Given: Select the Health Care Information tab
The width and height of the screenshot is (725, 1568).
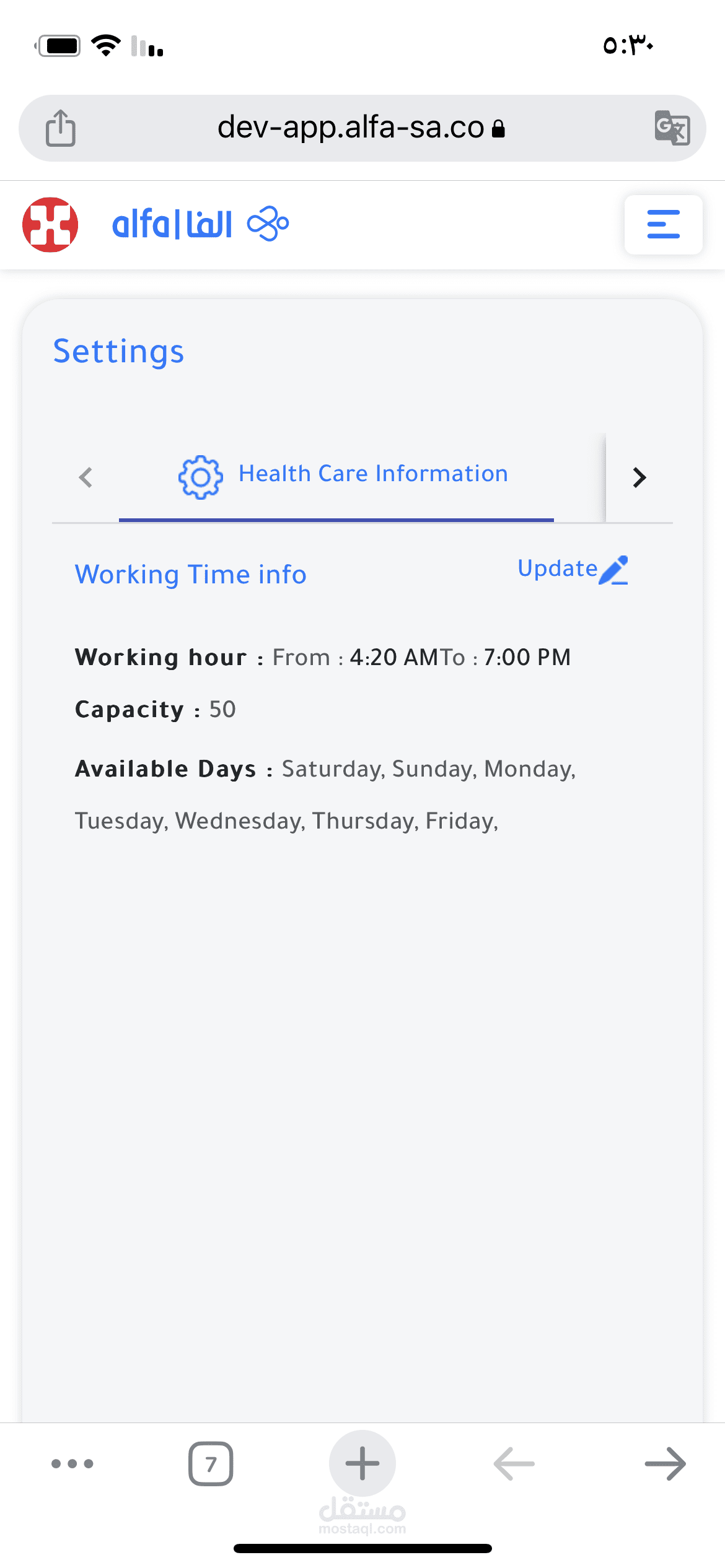Looking at the screenshot, I should pyautogui.click(x=343, y=475).
